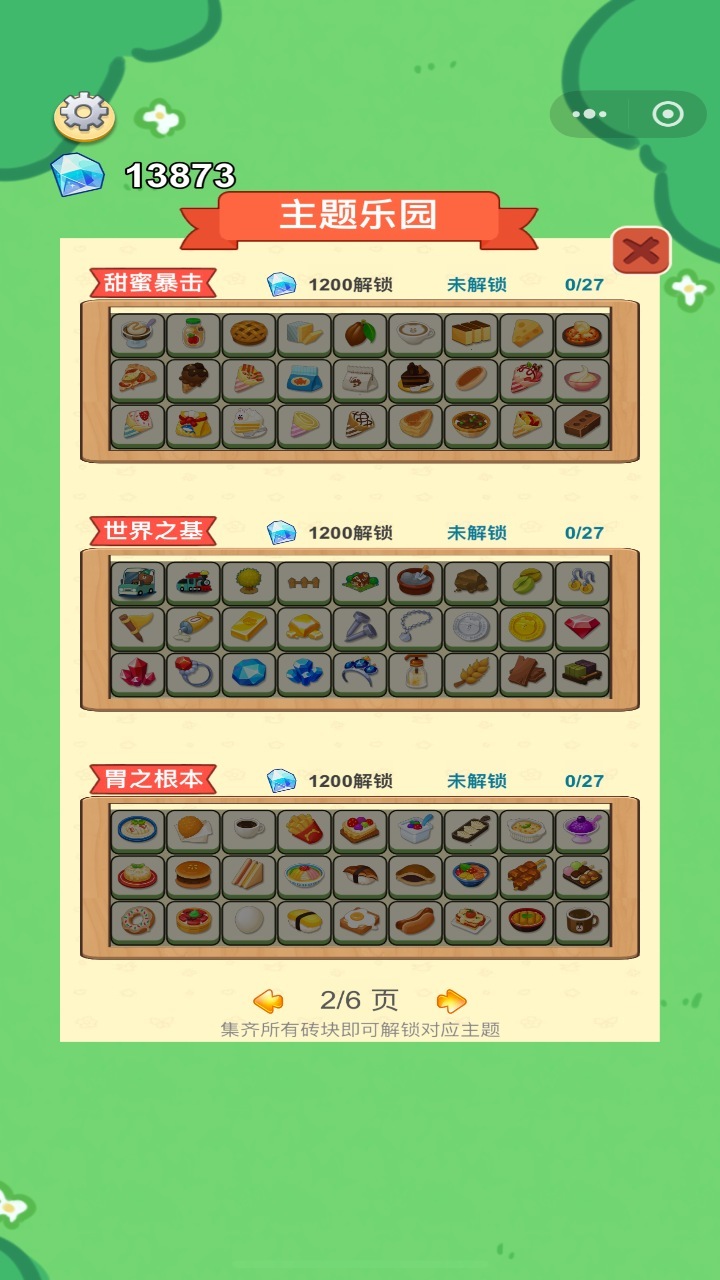
Task: Close the 主题乐园 panel
Action: coord(641,250)
